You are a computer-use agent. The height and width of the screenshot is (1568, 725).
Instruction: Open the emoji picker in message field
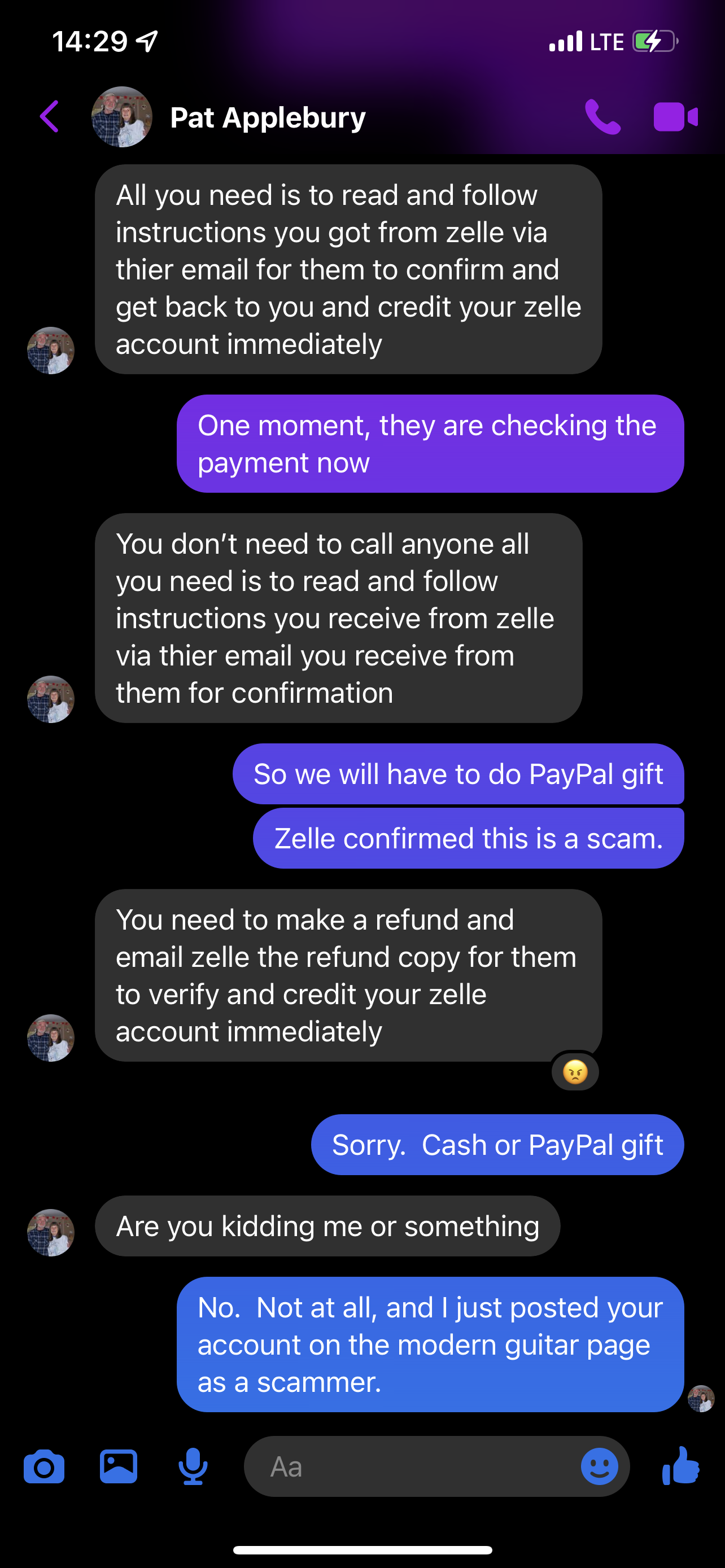pos(599,1467)
